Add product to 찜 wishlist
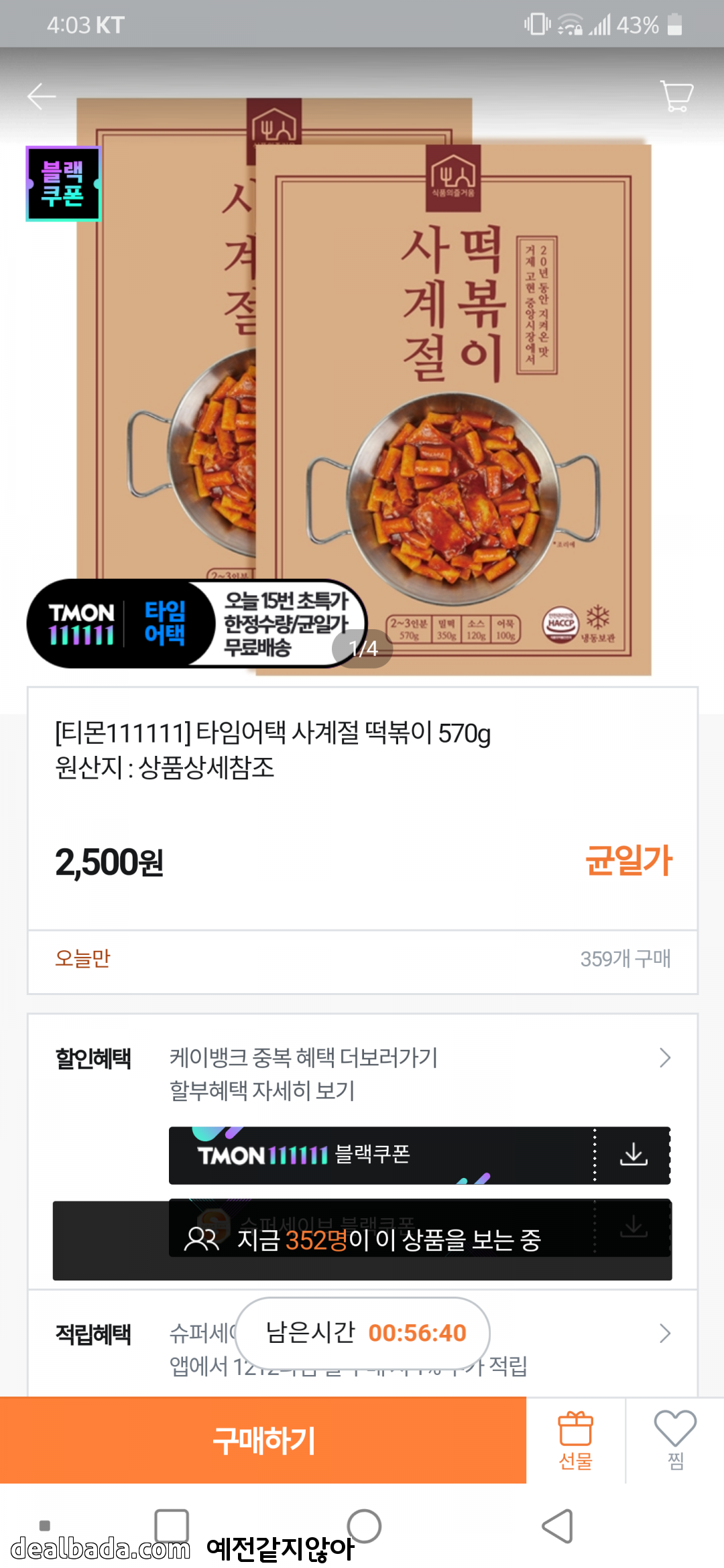Image resolution: width=724 pixels, height=1568 pixels. point(675,1440)
